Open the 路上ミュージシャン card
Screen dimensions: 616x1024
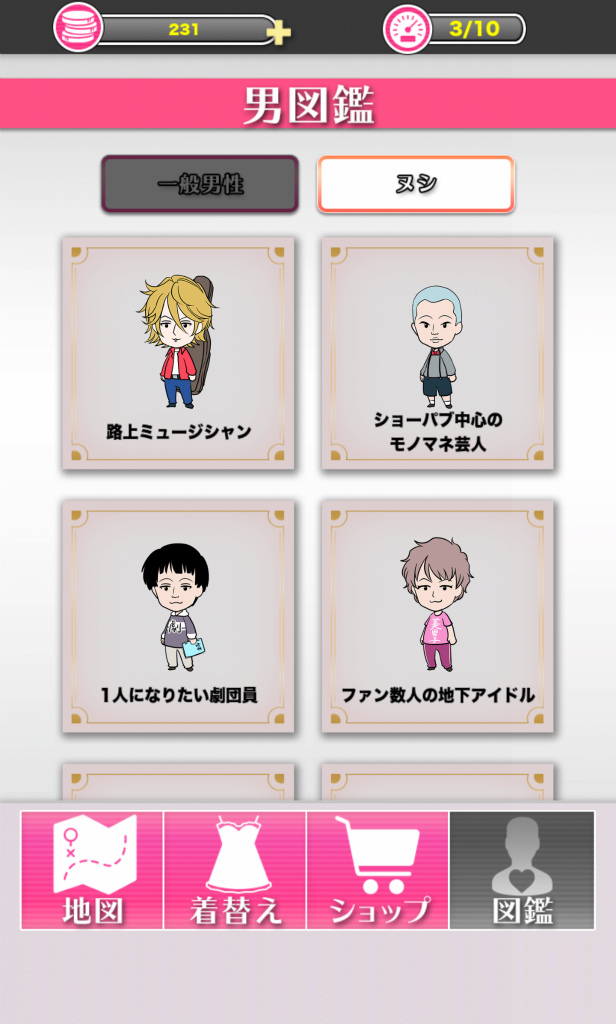[178, 353]
